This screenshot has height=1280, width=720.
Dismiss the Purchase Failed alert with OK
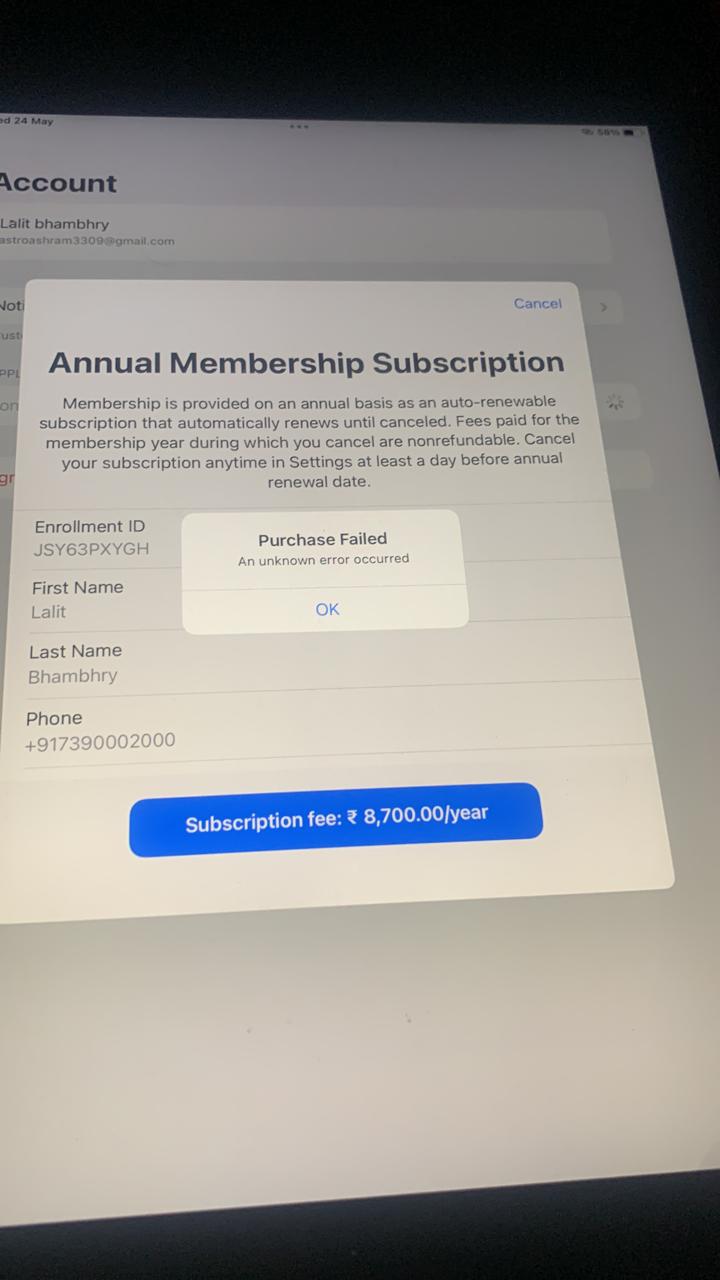(327, 609)
